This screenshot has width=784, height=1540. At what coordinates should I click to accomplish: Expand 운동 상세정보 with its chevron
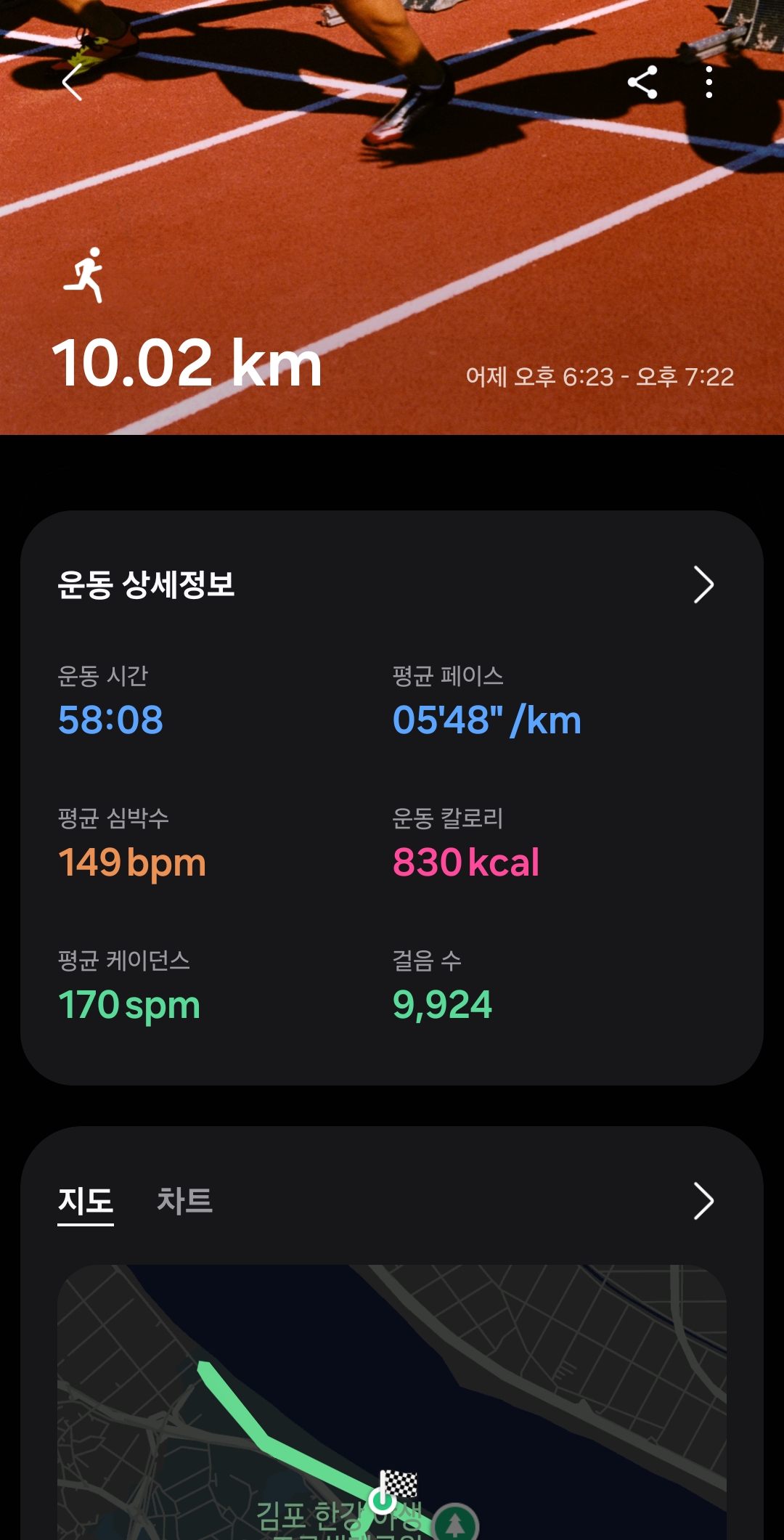pyautogui.click(x=703, y=584)
